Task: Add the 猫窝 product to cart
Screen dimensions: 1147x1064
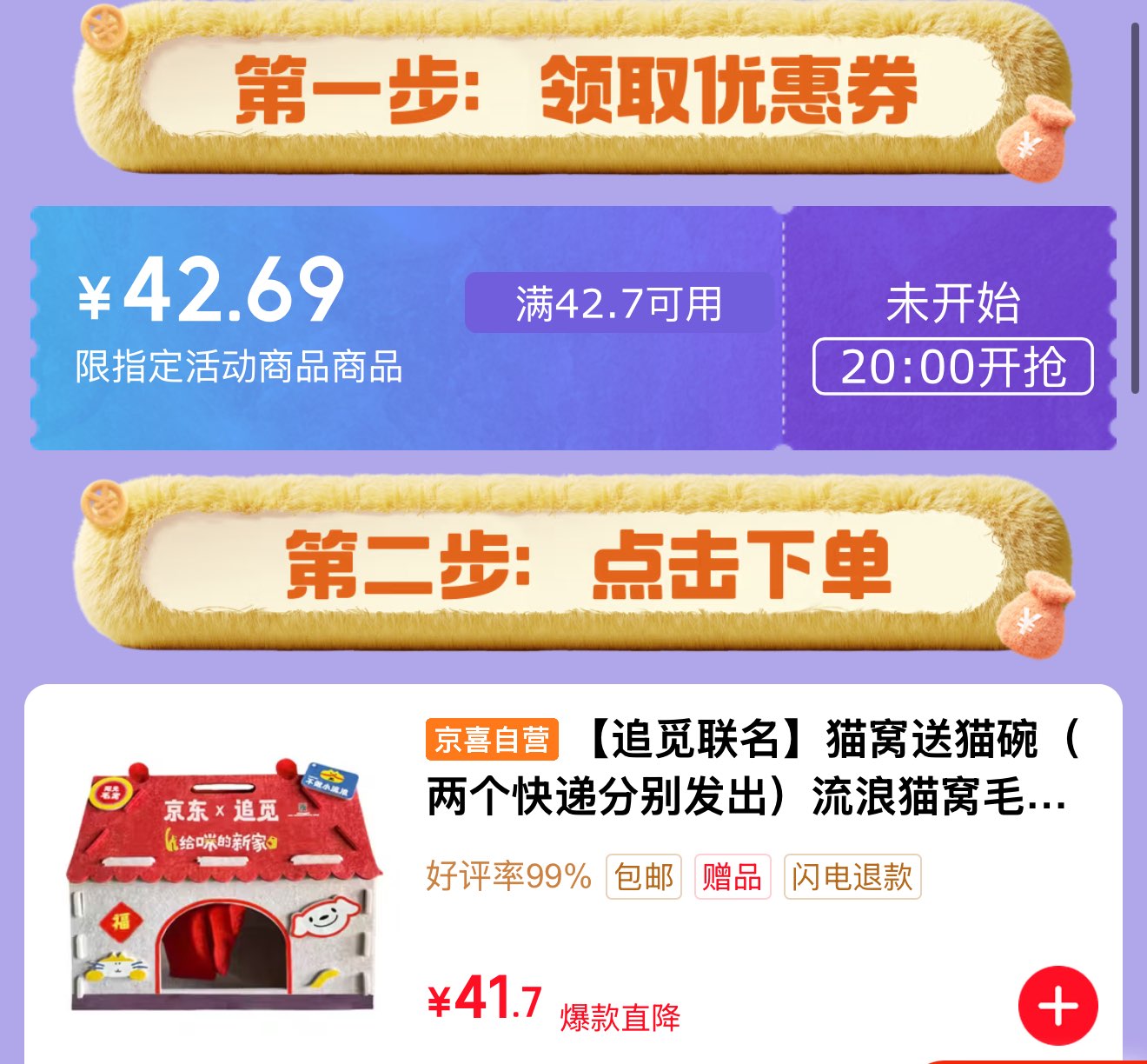Action: [x=1057, y=1006]
